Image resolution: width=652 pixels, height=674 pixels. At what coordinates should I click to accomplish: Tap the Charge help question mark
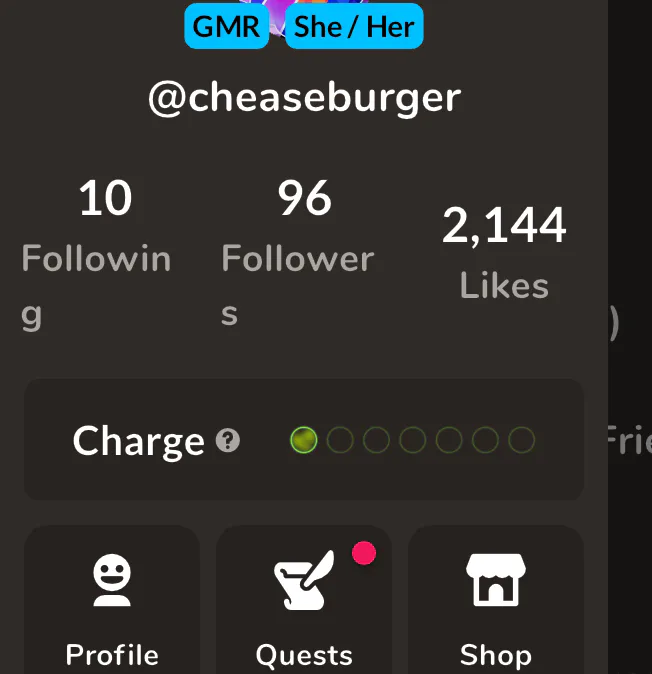228,440
